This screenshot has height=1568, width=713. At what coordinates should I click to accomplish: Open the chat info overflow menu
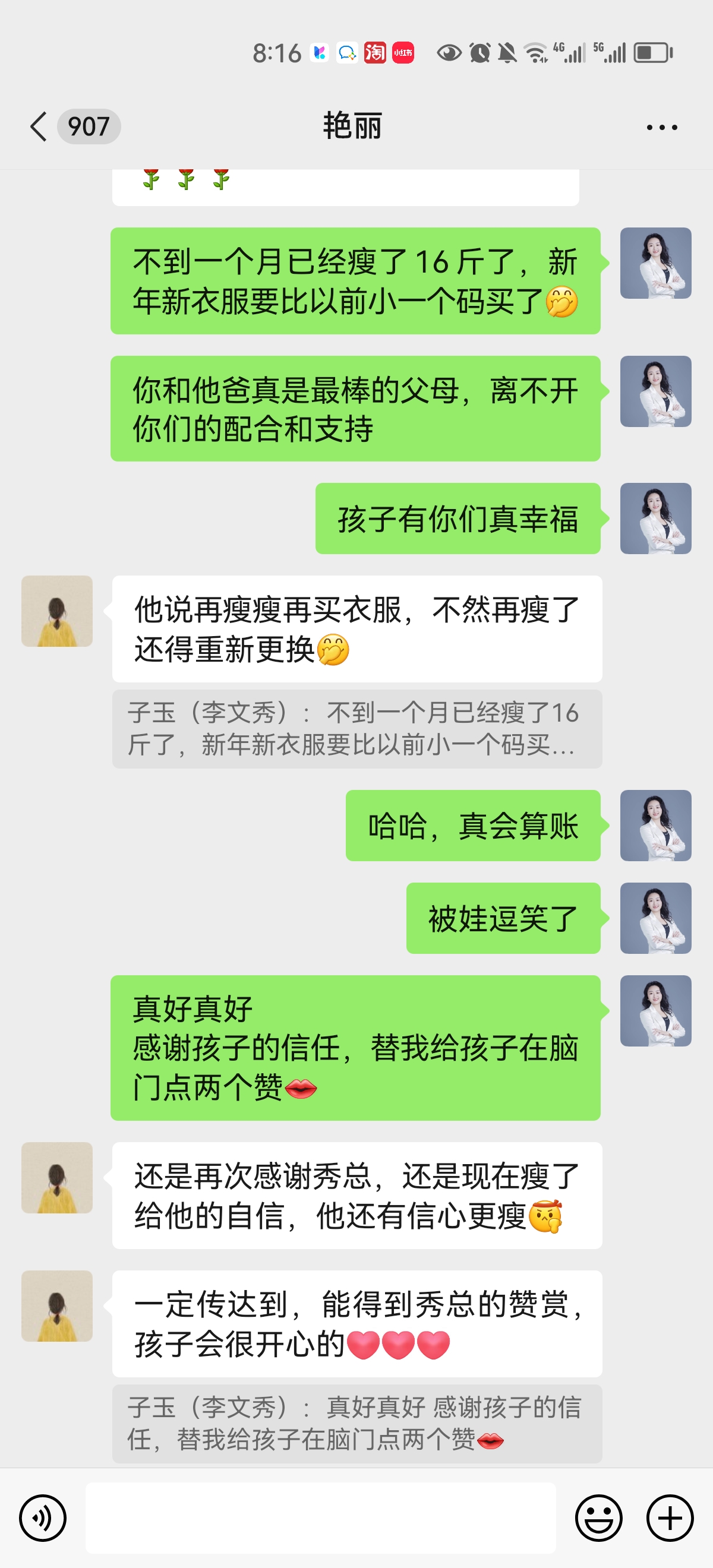pyautogui.click(x=661, y=127)
